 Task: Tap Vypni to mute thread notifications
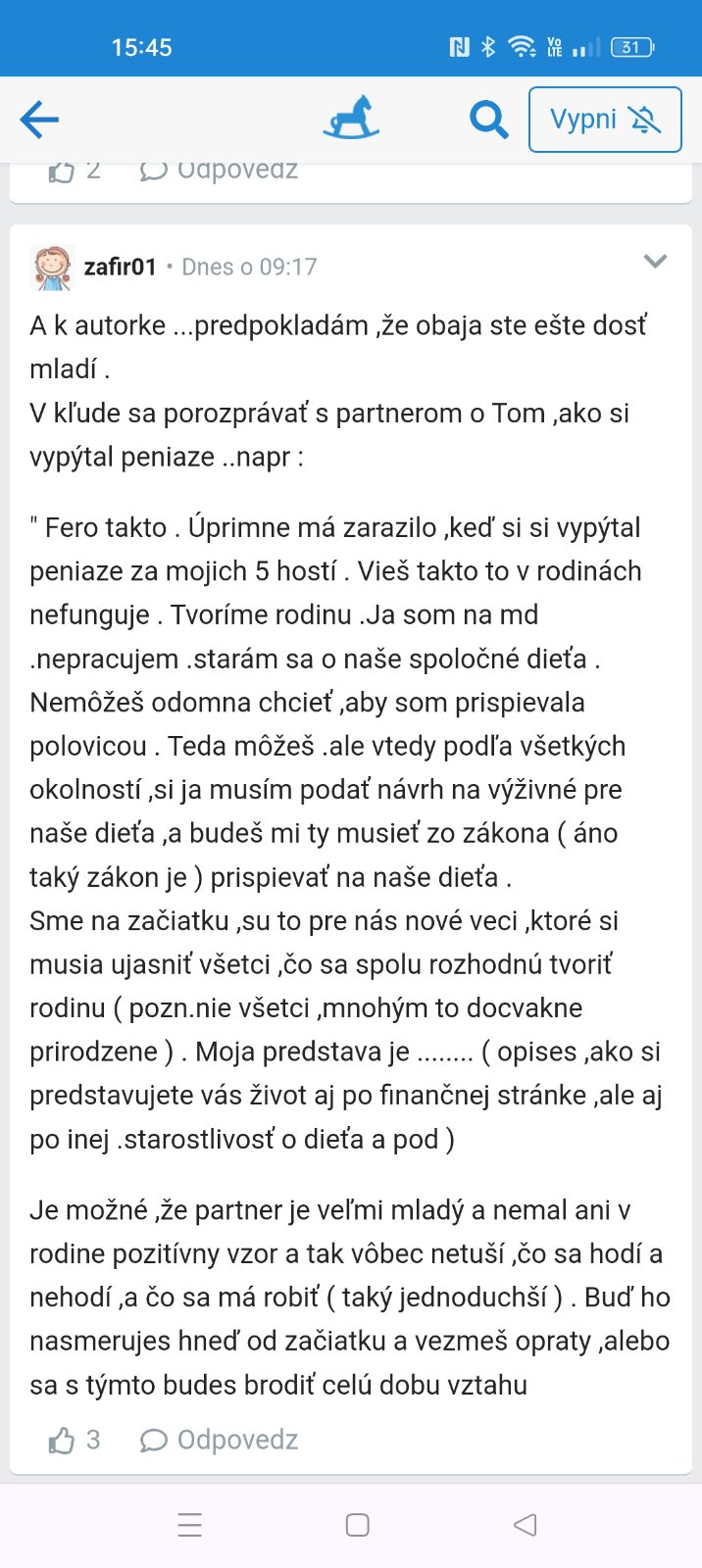[605, 120]
